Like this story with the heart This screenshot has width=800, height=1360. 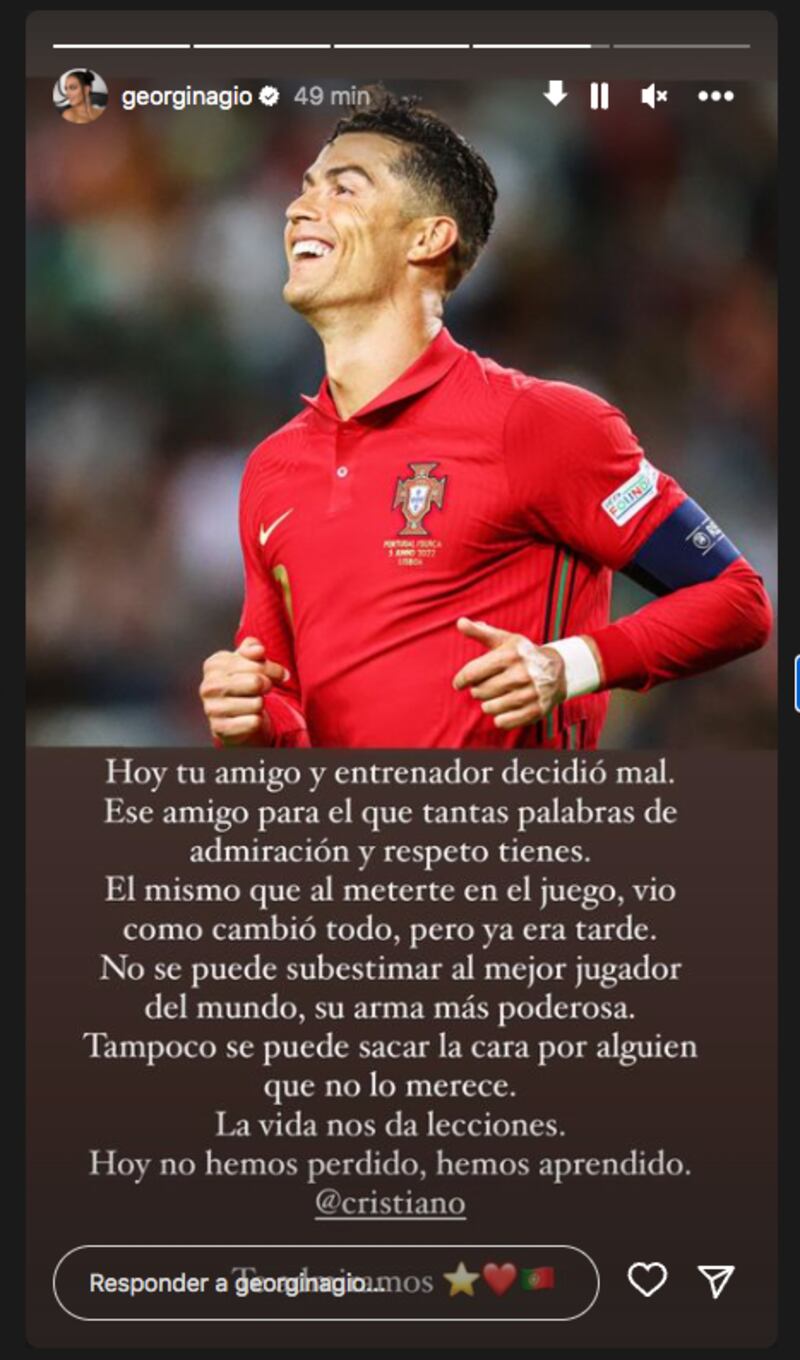coord(647,1280)
